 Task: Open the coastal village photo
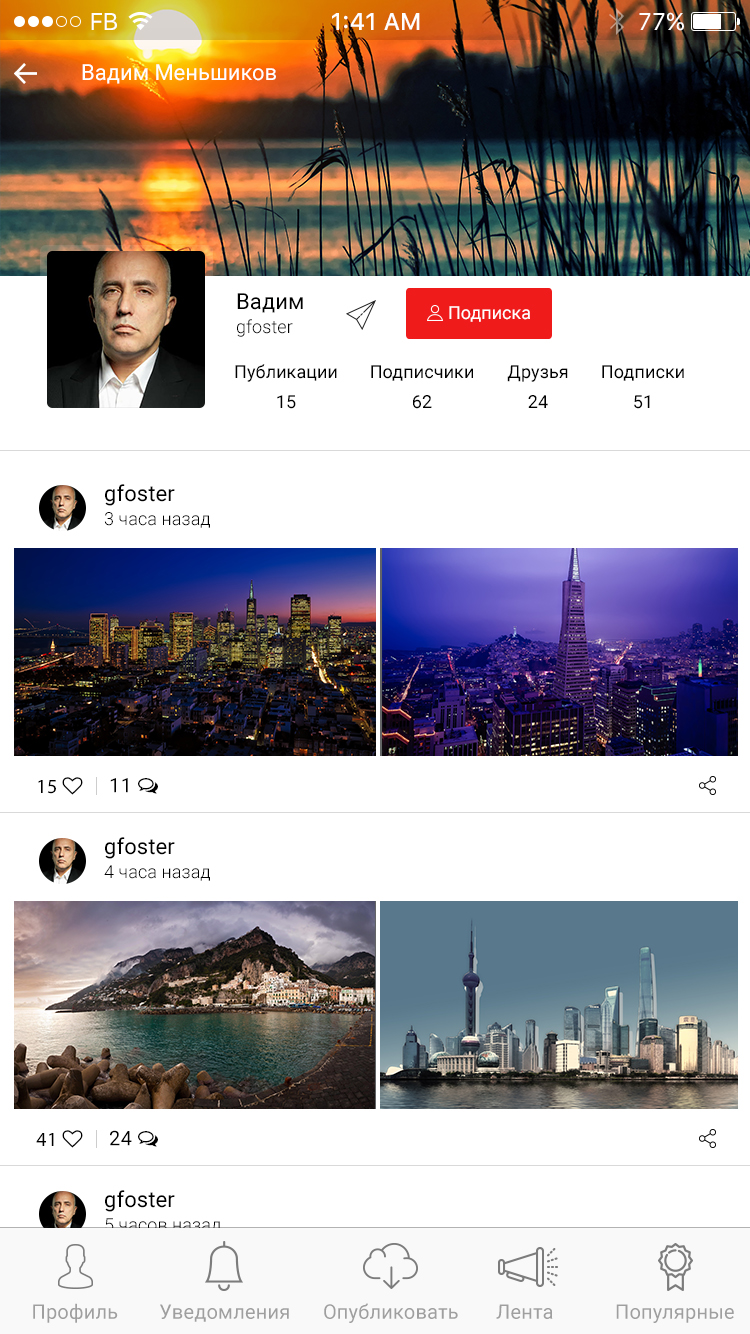coord(195,1005)
